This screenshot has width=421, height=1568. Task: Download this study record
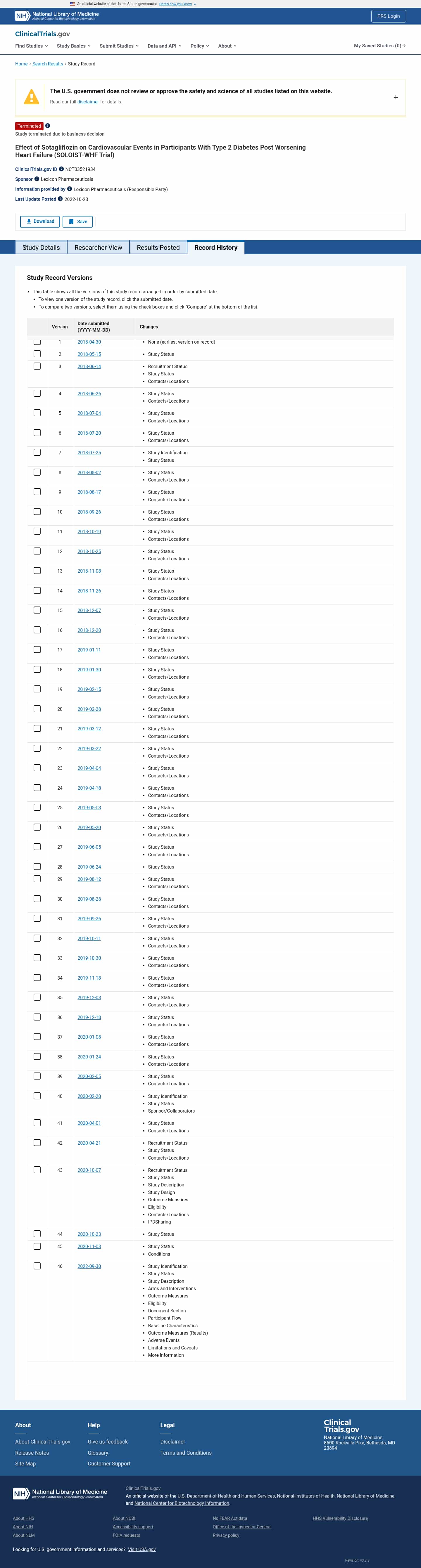point(40,221)
